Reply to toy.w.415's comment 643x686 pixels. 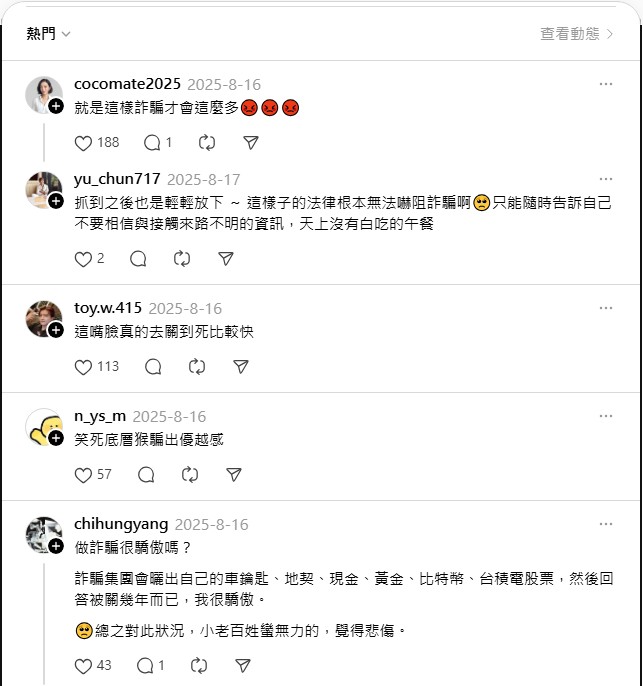(153, 367)
